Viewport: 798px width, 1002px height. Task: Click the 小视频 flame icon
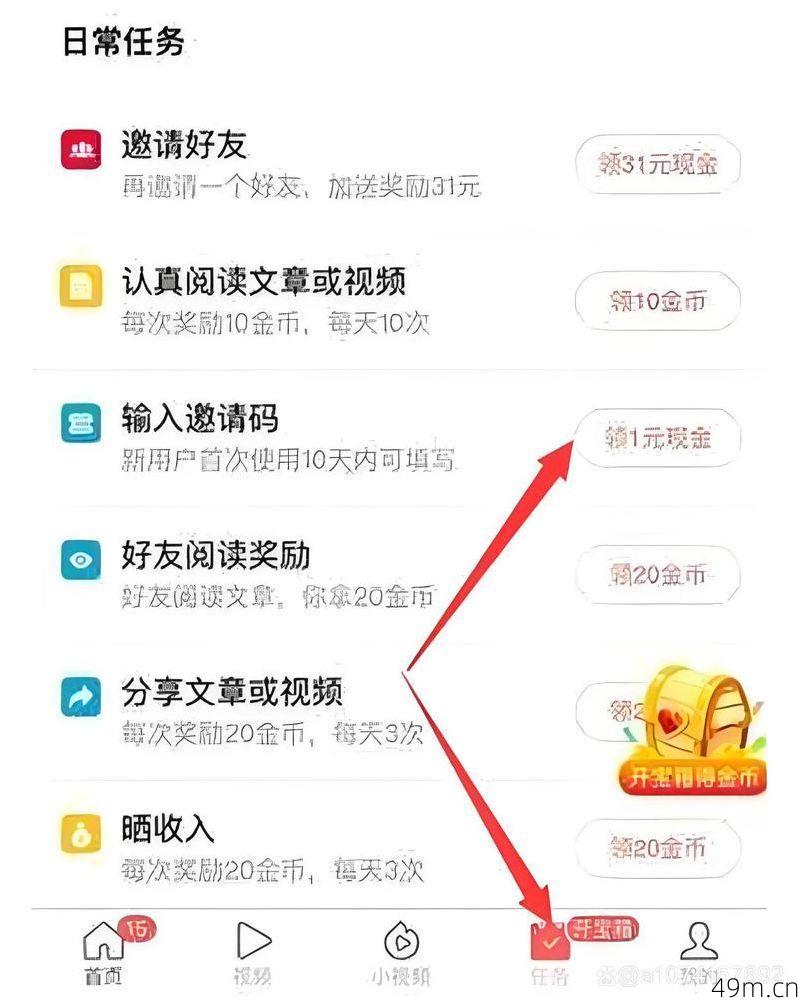pos(403,938)
